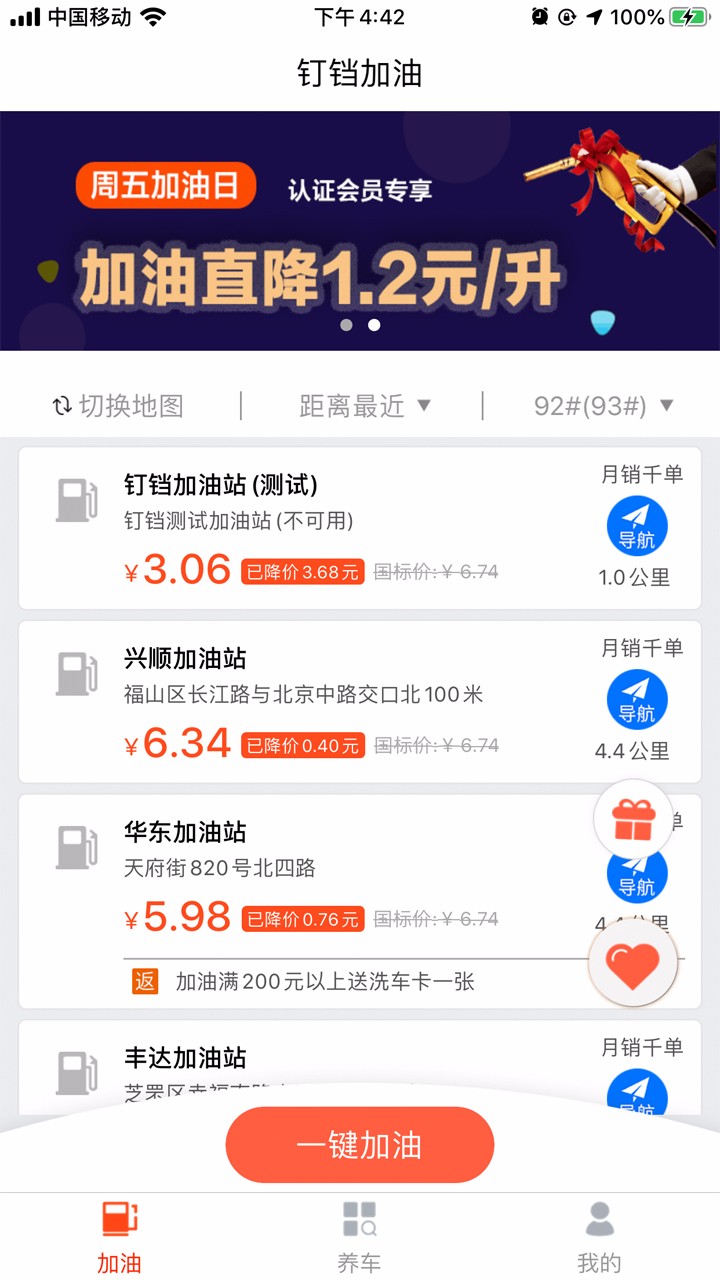Select the second carousel indicator dot
Viewport: 720px width, 1280px height.
(x=375, y=324)
